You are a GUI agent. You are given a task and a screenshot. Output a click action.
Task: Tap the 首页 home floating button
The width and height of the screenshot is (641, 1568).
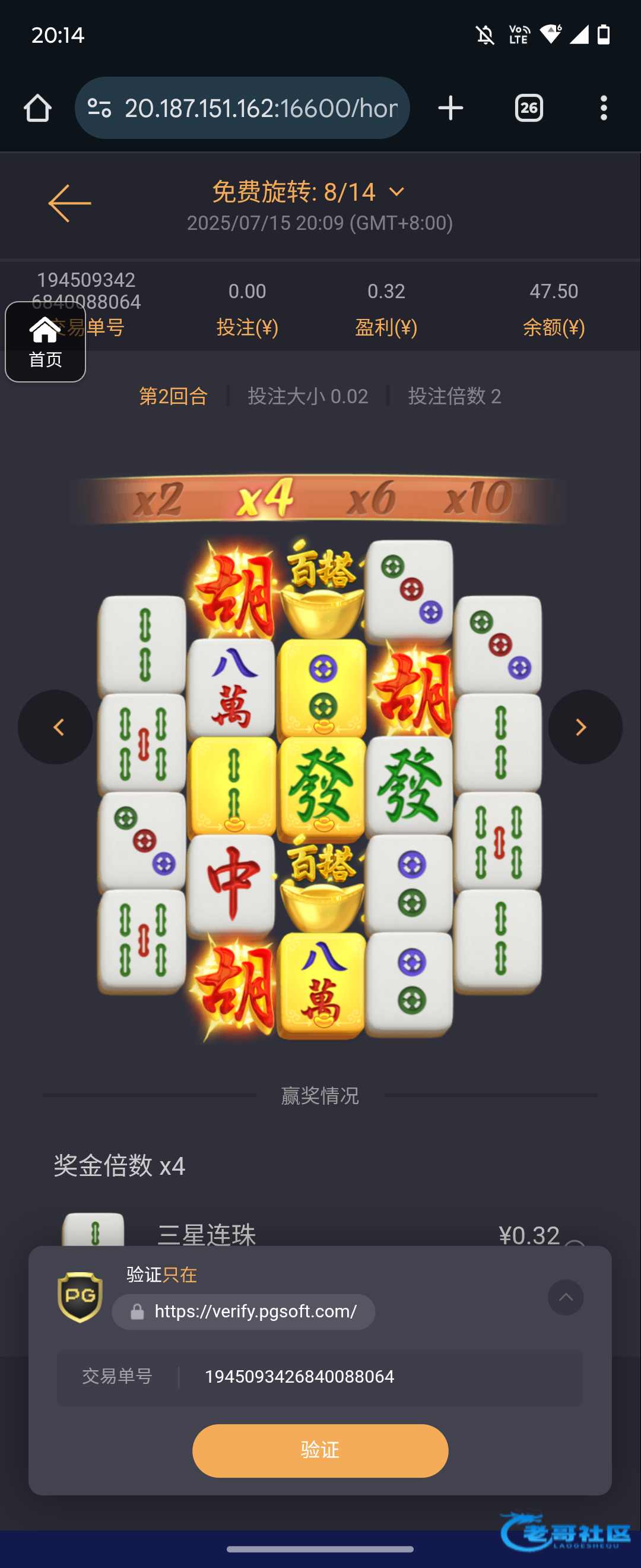(x=45, y=342)
